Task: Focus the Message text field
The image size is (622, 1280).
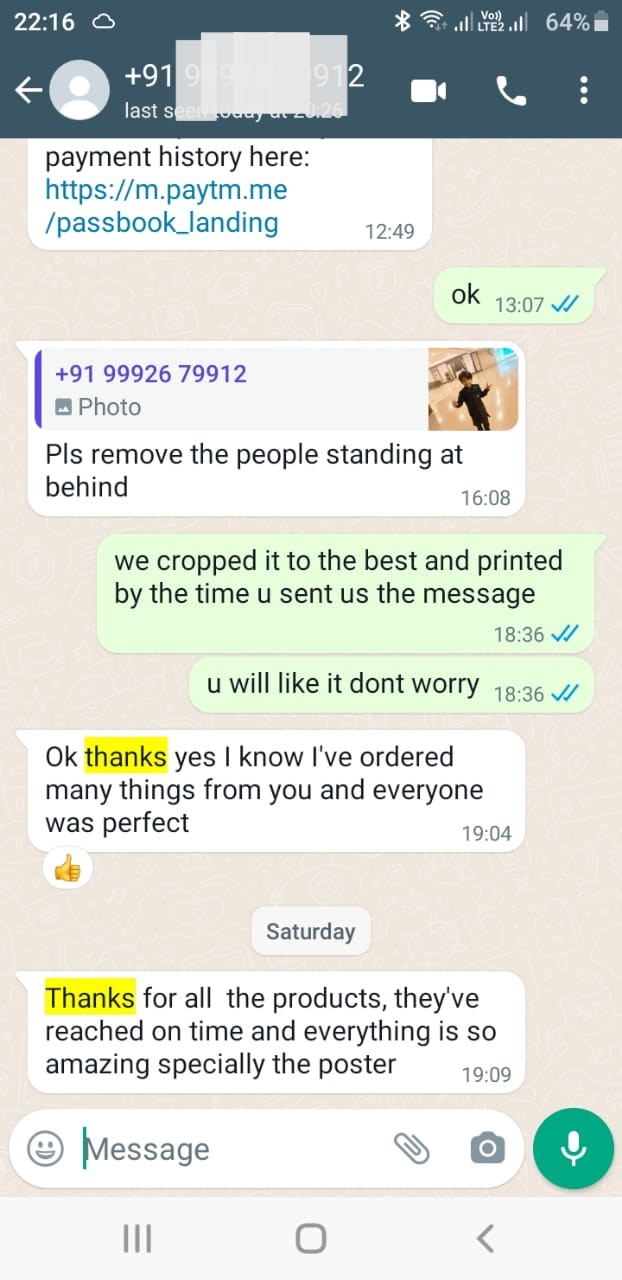Action: pyautogui.click(x=235, y=1149)
